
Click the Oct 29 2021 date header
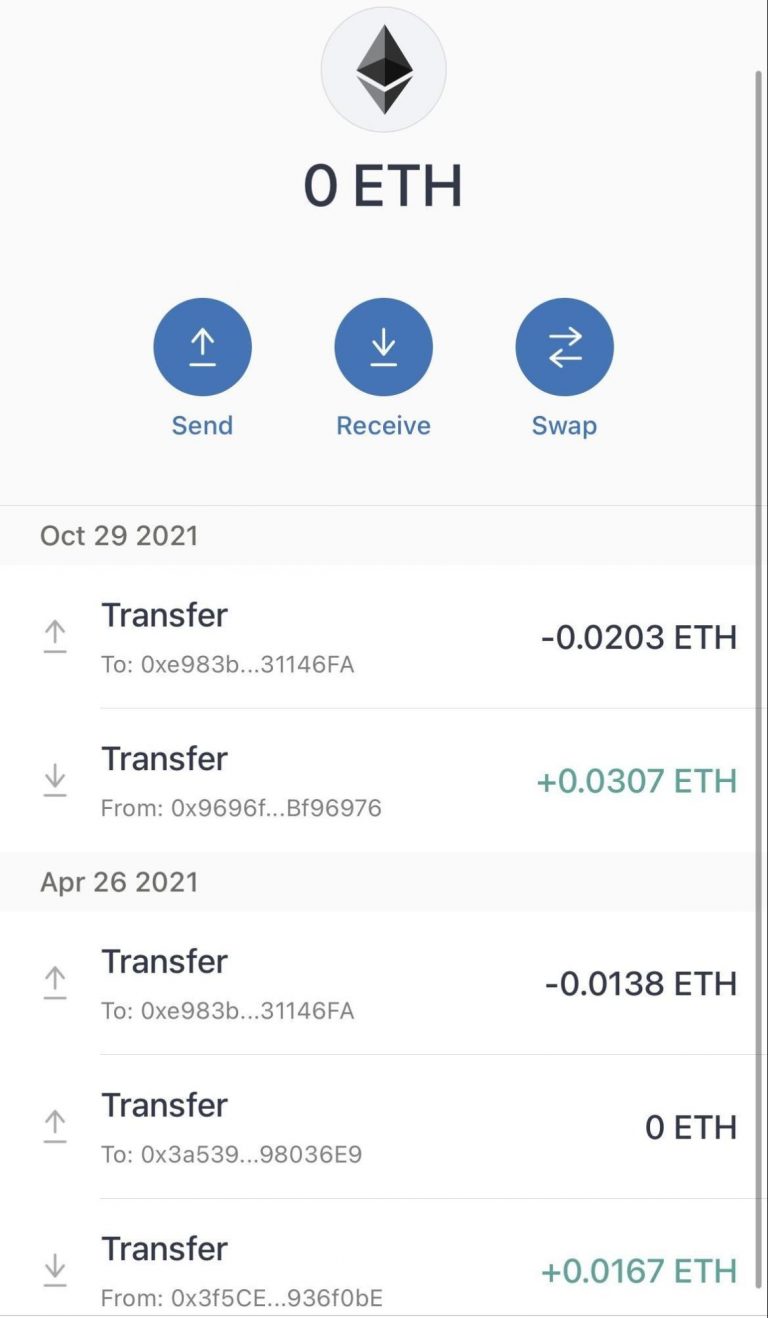[117, 536]
